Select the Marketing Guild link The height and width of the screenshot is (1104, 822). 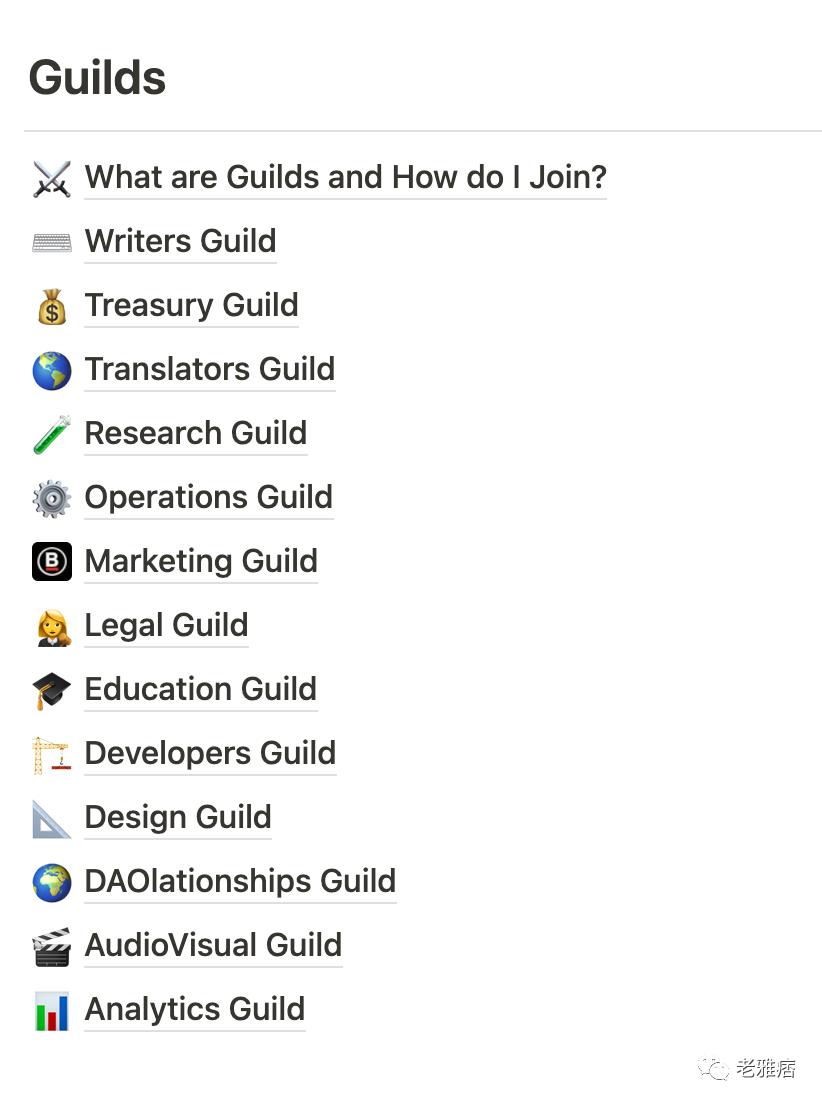click(x=201, y=561)
